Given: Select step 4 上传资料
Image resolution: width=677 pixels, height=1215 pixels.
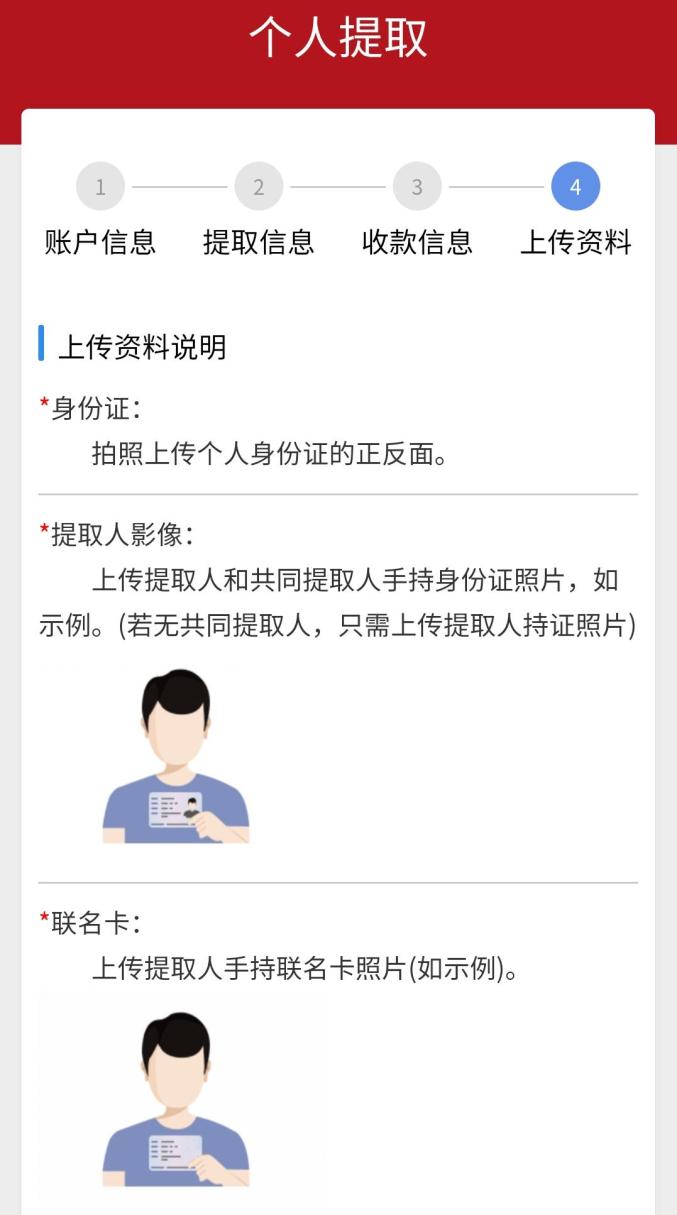Looking at the screenshot, I should click(575, 187).
